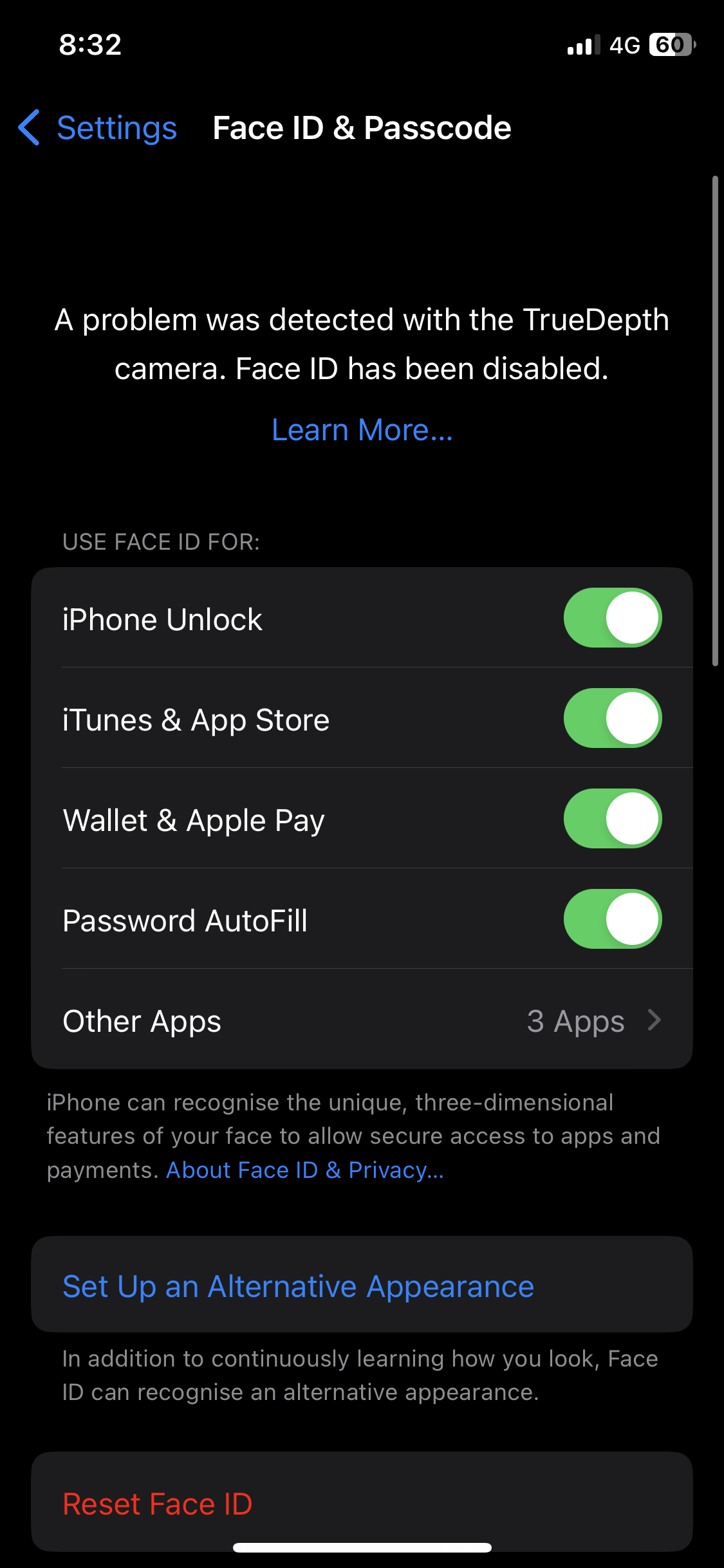Viewport: 724px width, 1568px height.
Task: Turn off iPhone Unlock
Action: (x=612, y=618)
